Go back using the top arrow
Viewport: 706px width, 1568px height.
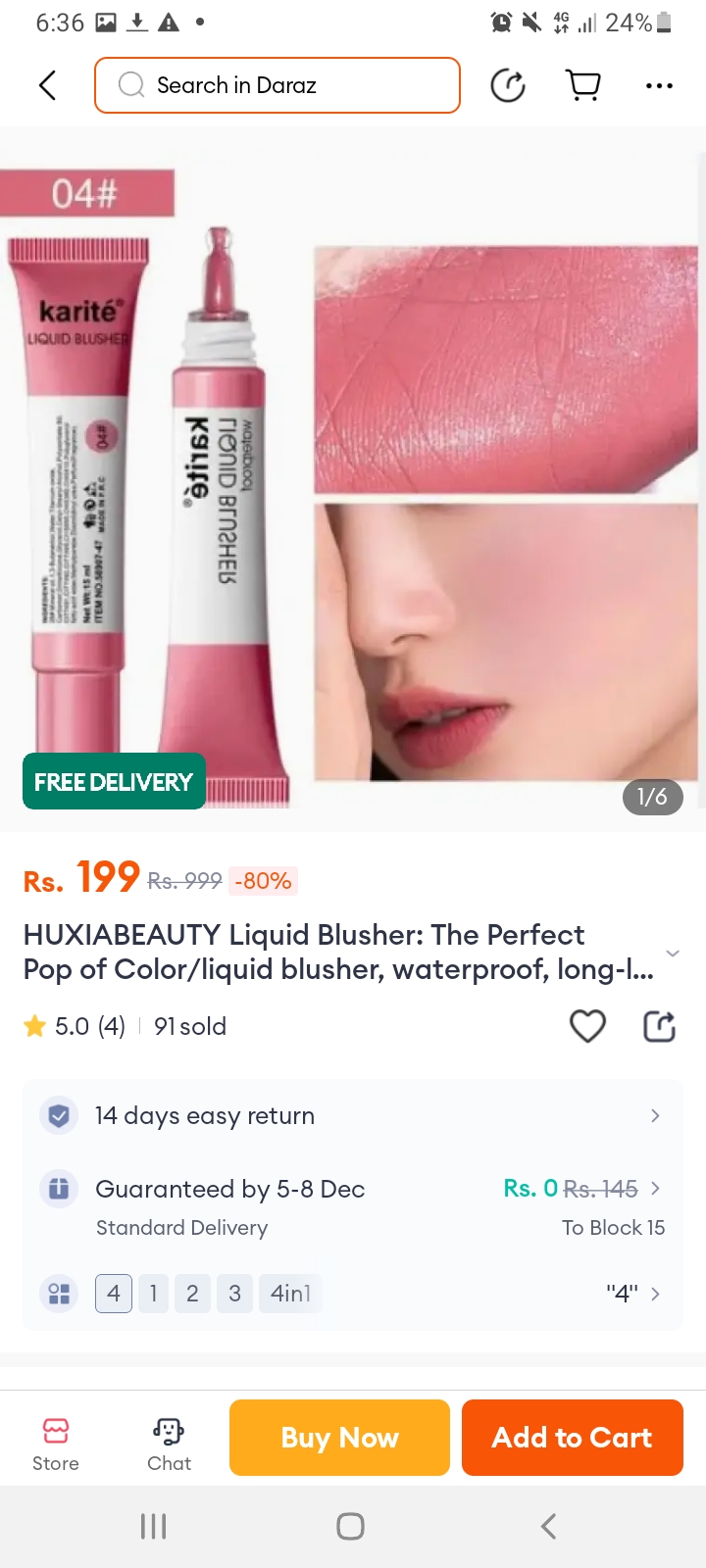tap(47, 85)
